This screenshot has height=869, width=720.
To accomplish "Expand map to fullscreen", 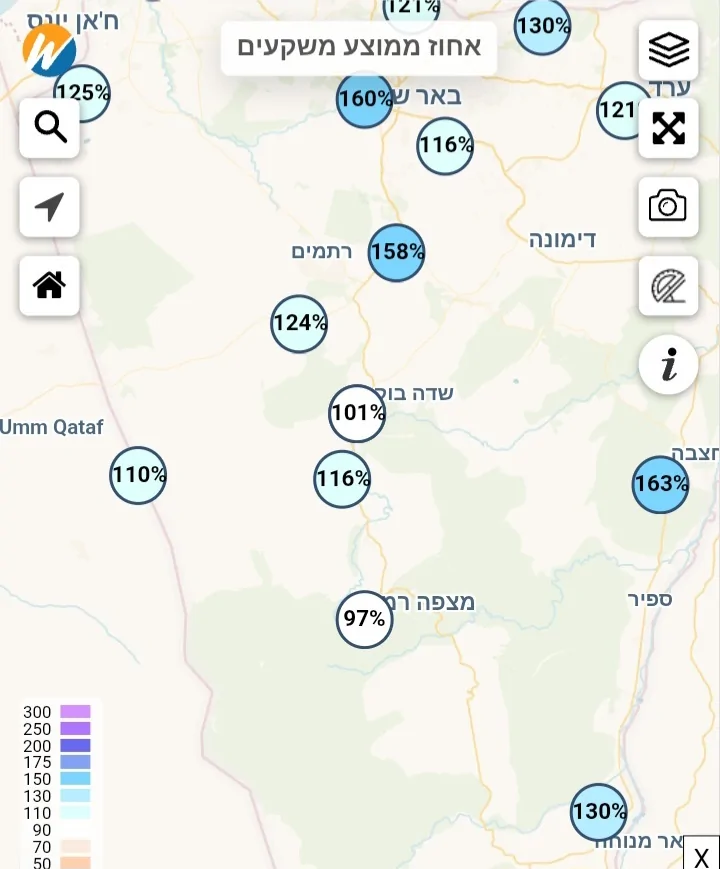I will click(x=668, y=127).
